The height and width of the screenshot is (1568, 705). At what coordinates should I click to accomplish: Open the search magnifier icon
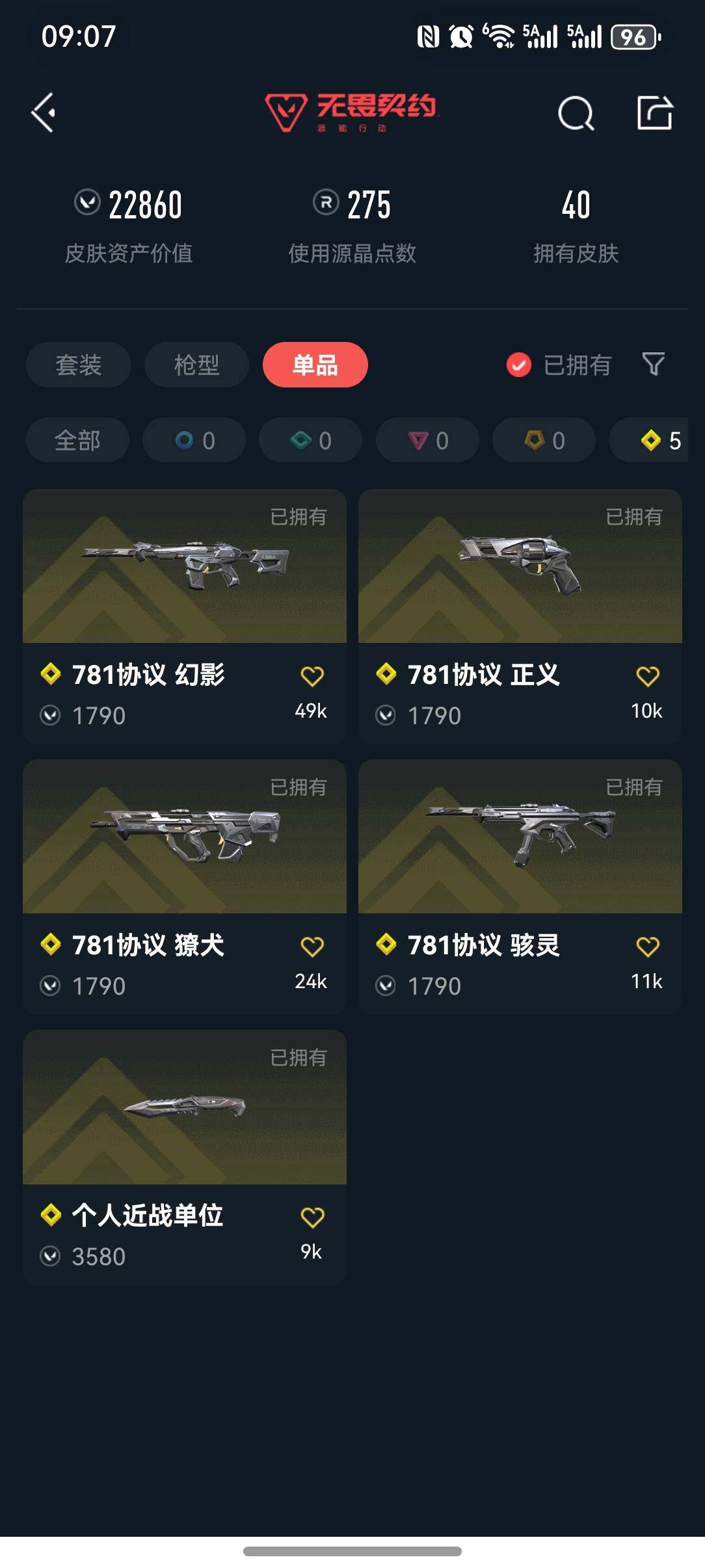576,114
